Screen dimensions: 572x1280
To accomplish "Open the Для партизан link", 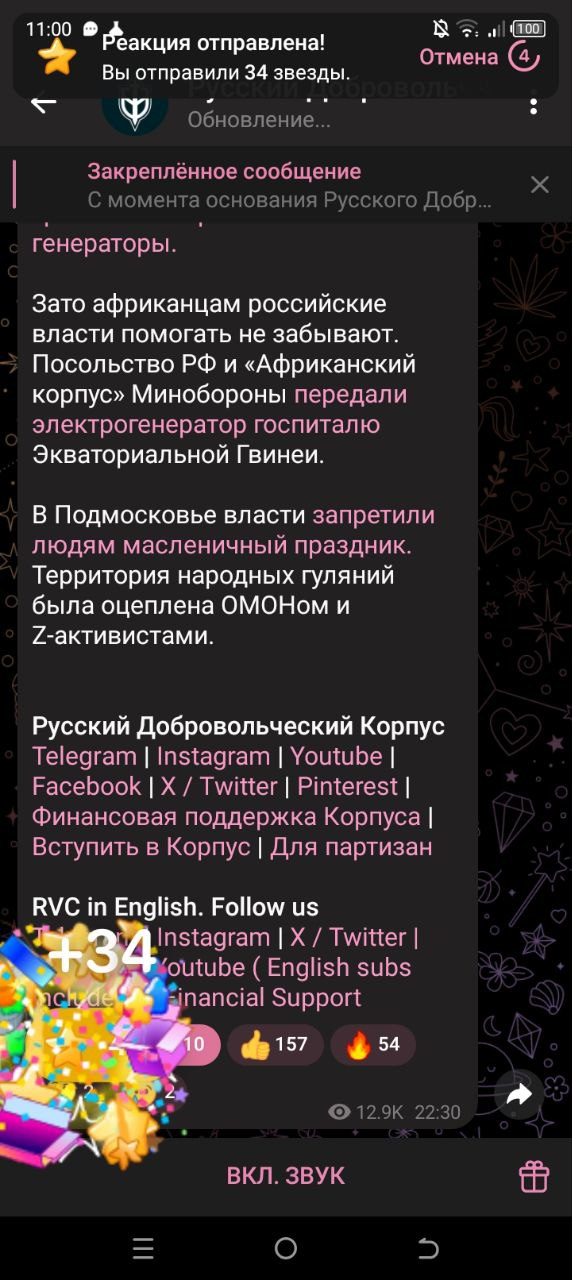I will (x=352, y=847).
